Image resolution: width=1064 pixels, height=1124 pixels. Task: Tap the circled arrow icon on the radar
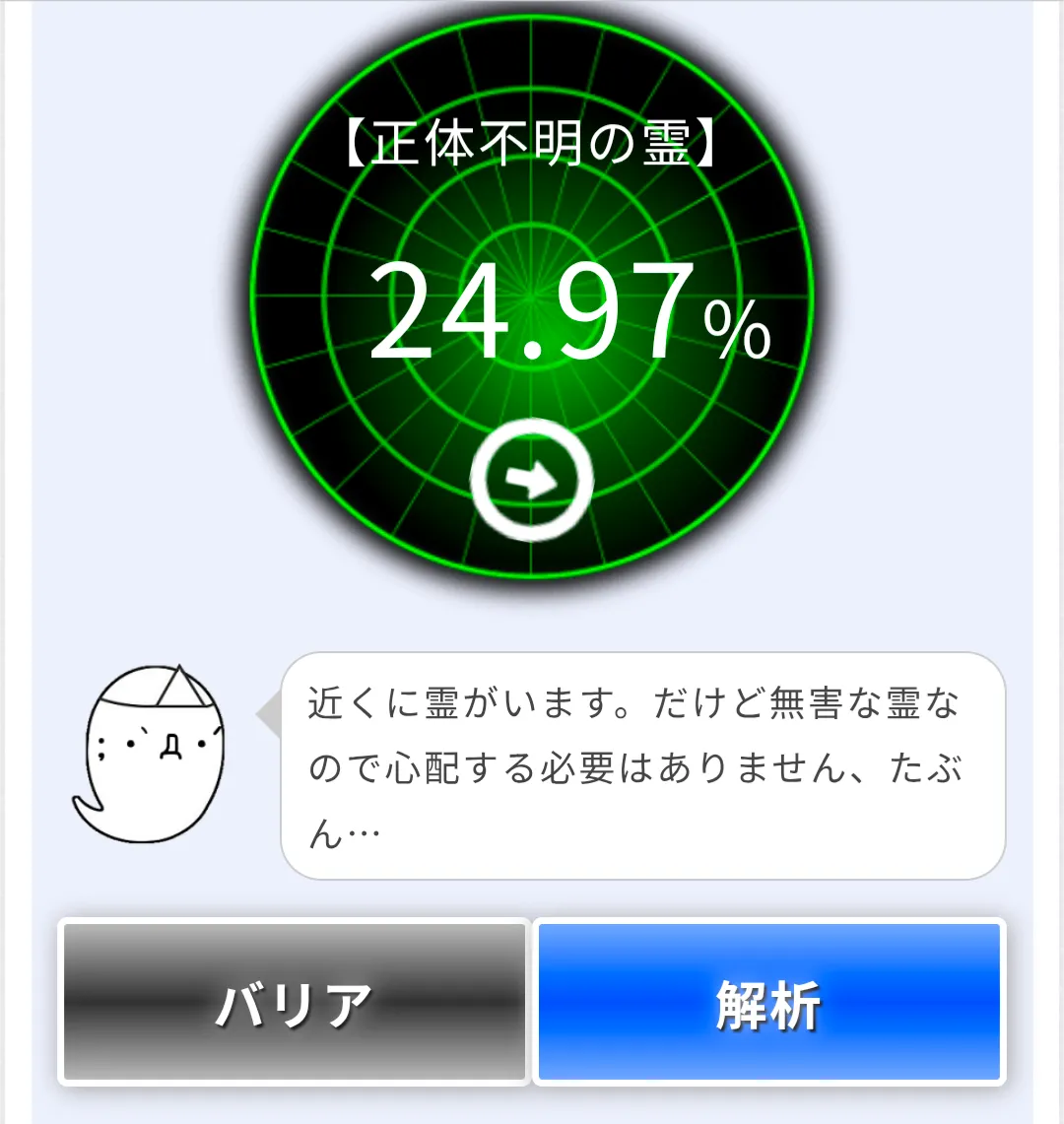tap(531, 480)
